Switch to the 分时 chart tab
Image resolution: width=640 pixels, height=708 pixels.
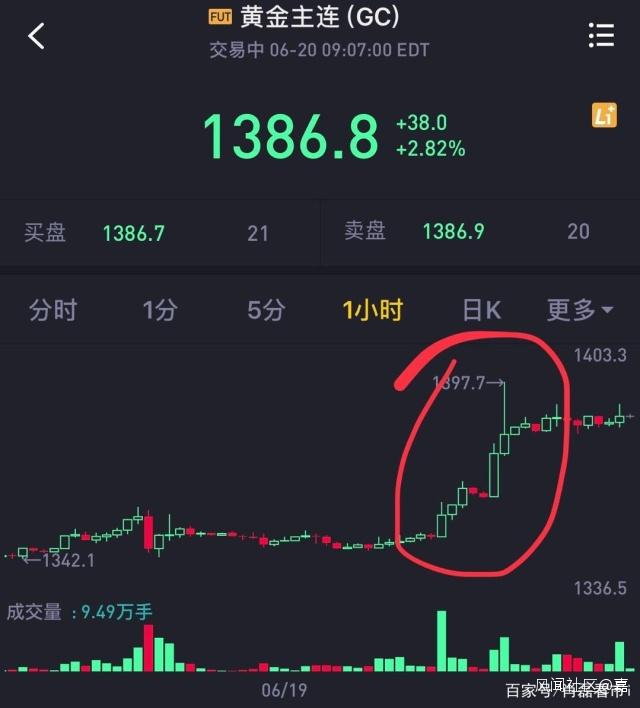click(x=53, y=311)
